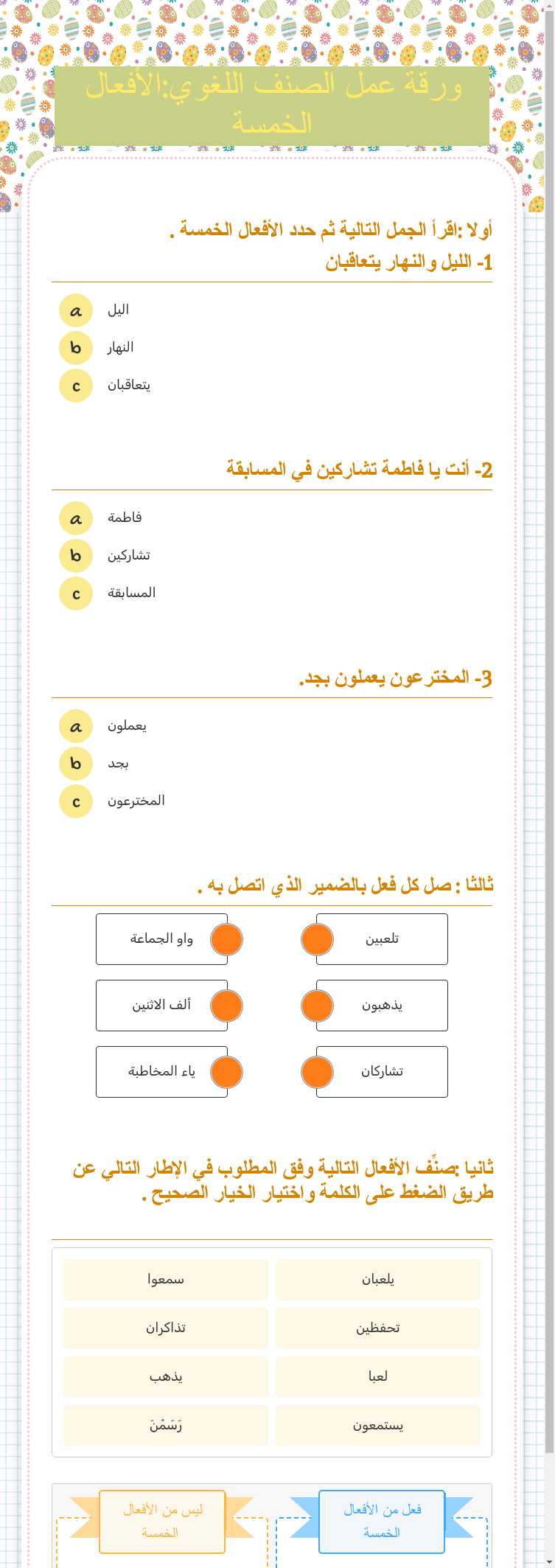The image size is (555, 1568).
Task: Select the يلعبان tile
Action: pyautogui.click(x=377, y=1279)
